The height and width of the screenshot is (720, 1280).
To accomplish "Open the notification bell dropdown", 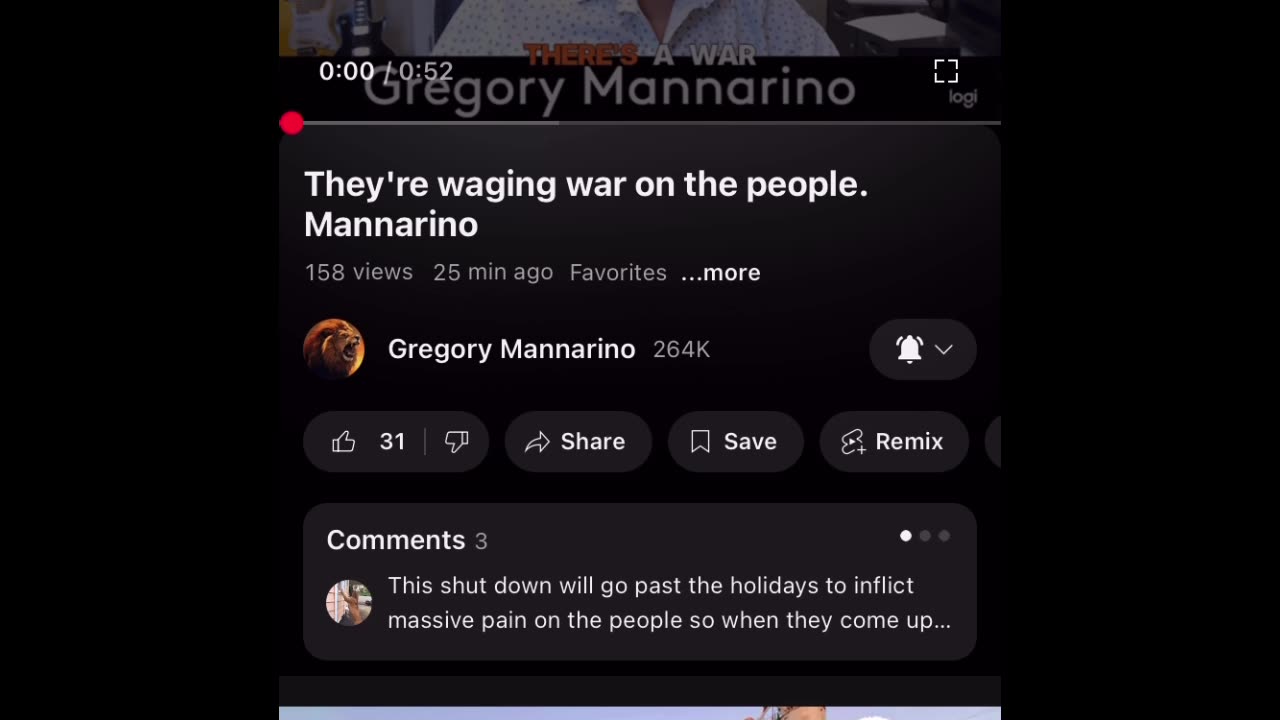I will tap(922, 349).
